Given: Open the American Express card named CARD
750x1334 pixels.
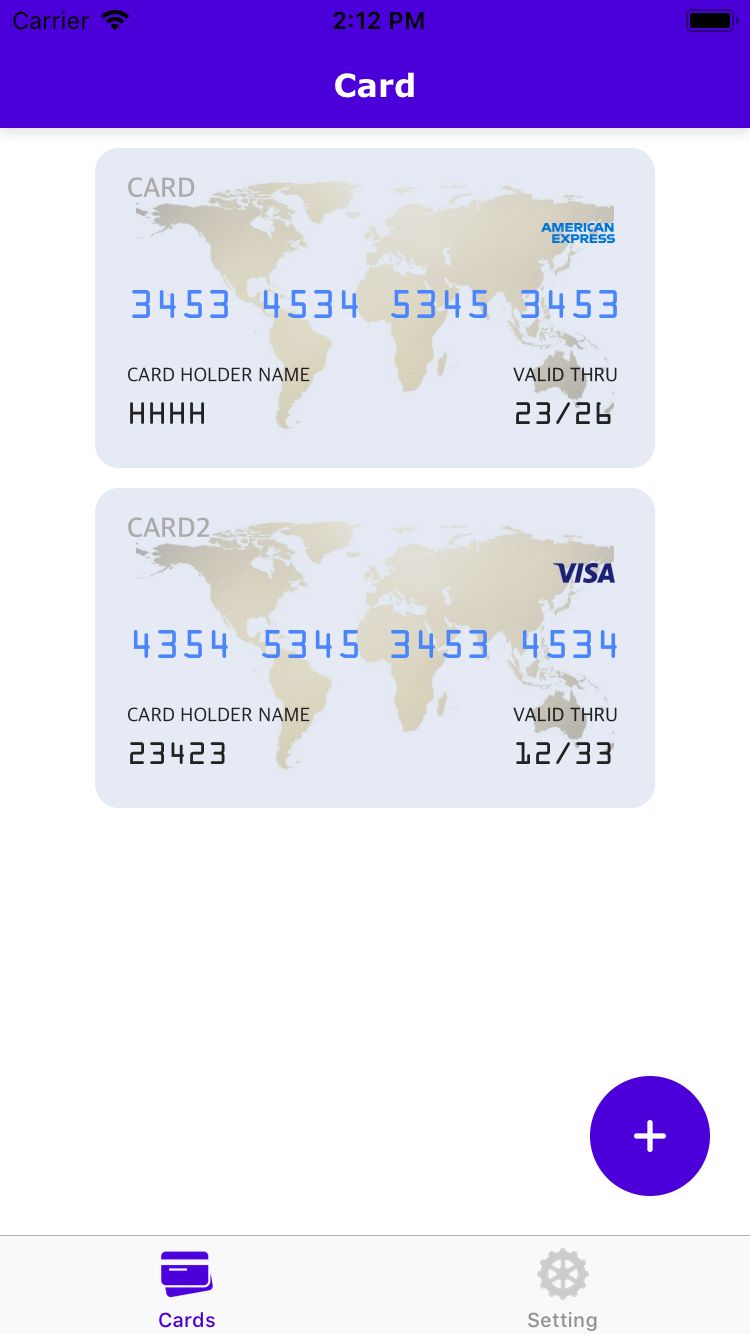Looking at the screenshot, I should coord(374,308).
